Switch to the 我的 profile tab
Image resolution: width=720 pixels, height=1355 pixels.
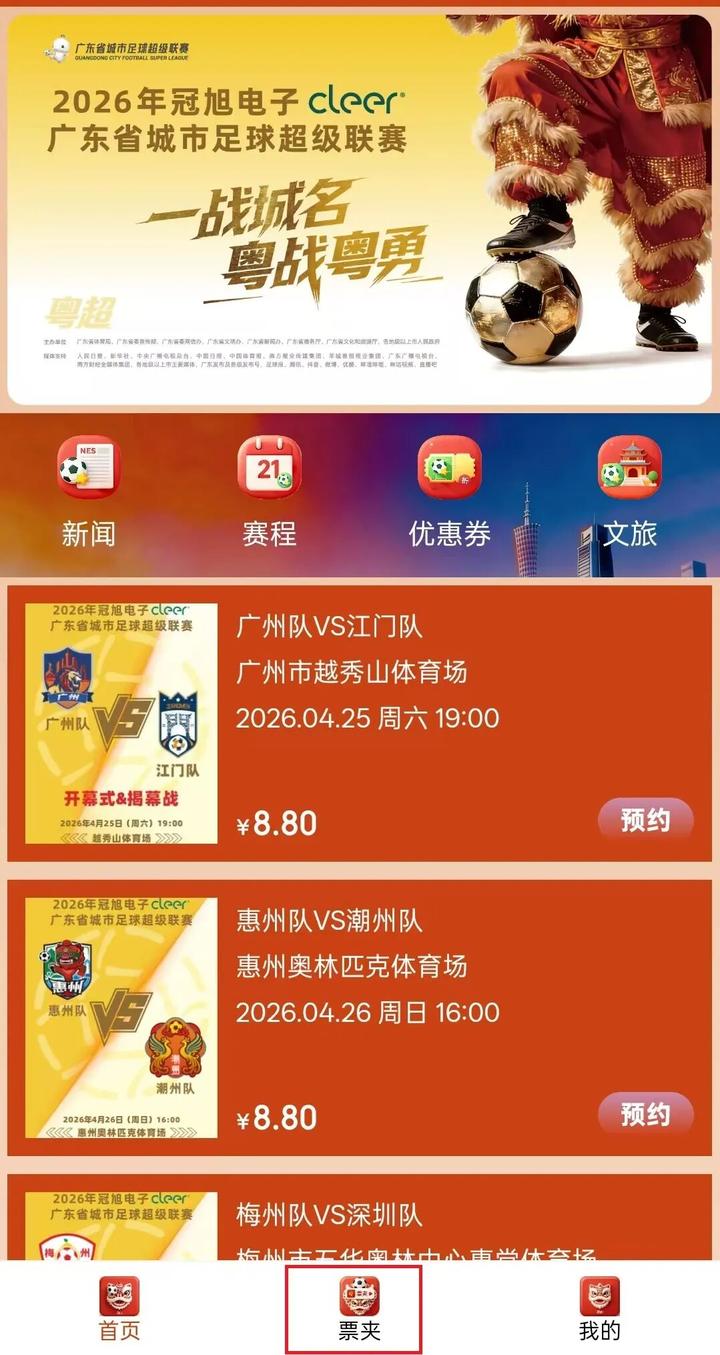click(x=599, y=1310)
